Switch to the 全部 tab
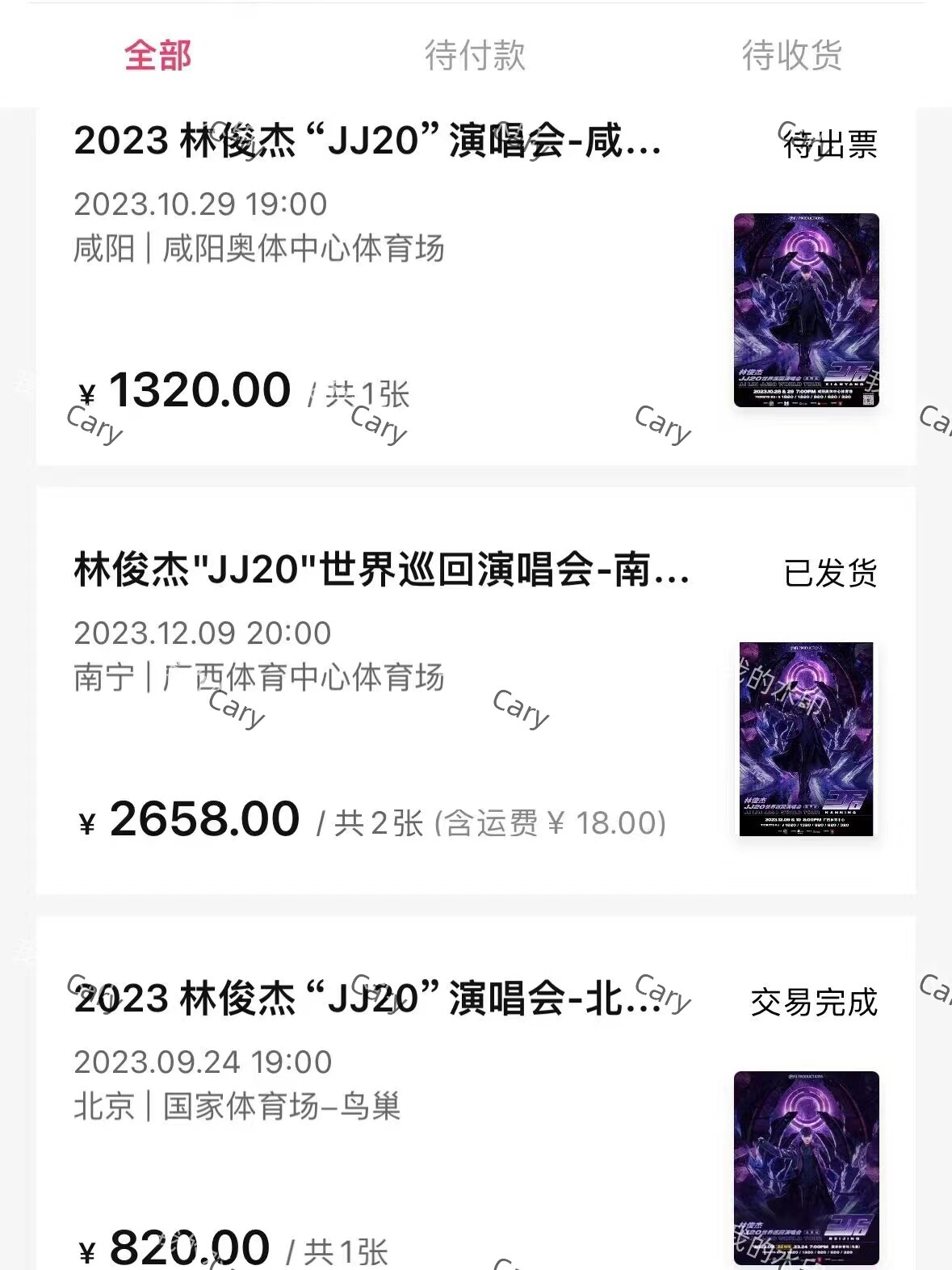Viewport: 952px width, 1270px height. click(157, 56)
